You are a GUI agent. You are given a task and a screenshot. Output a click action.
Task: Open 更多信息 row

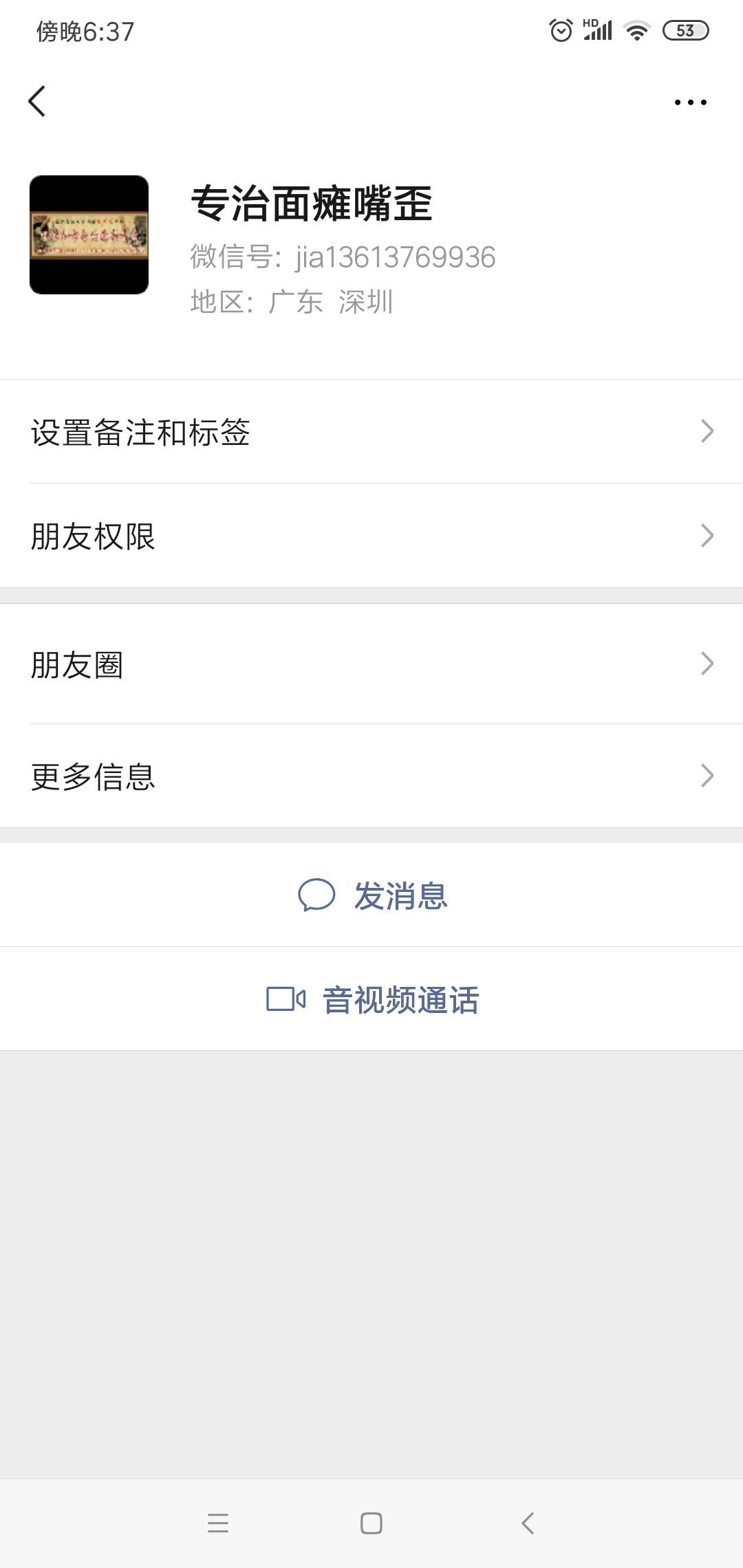tap(371, 776)
